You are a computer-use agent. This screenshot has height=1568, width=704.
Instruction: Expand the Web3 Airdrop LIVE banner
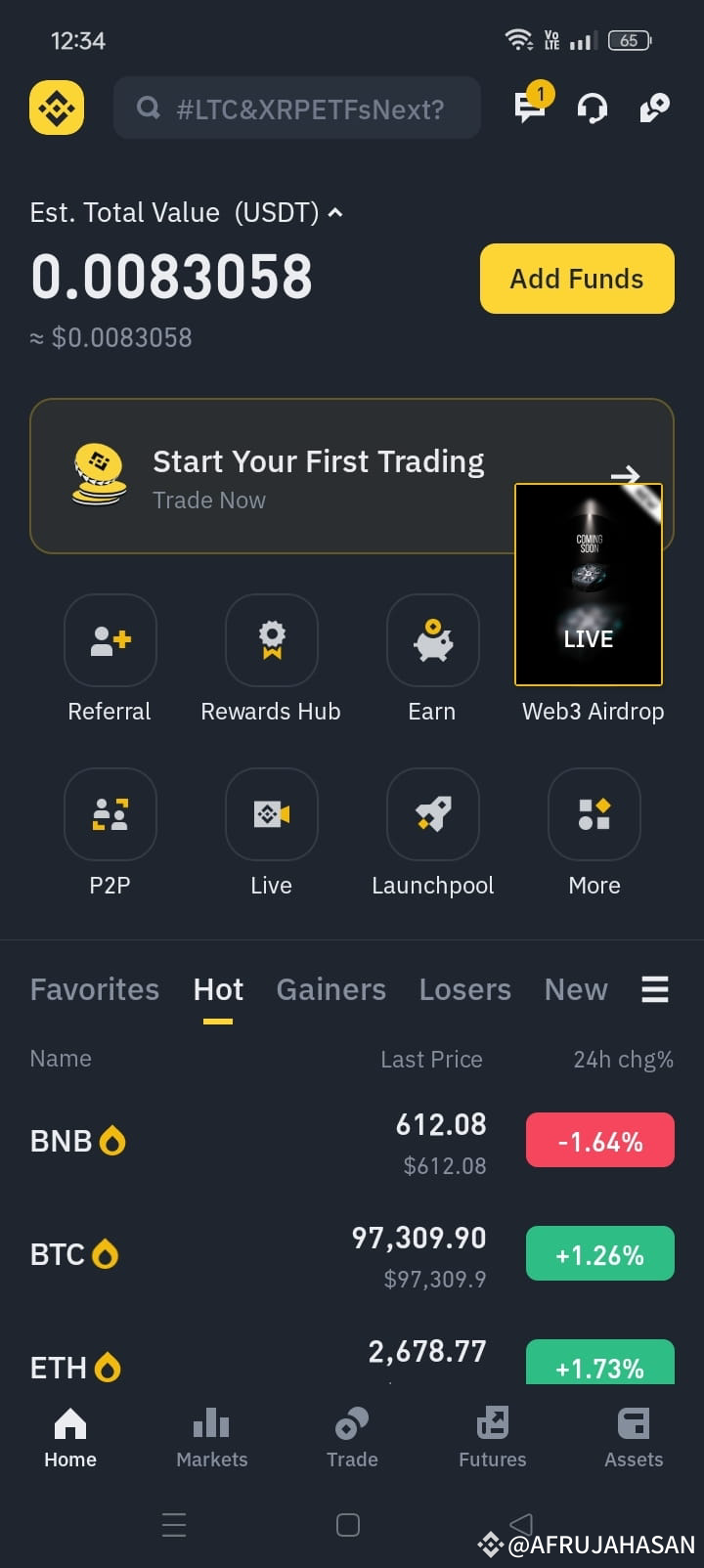click(588, 584)
